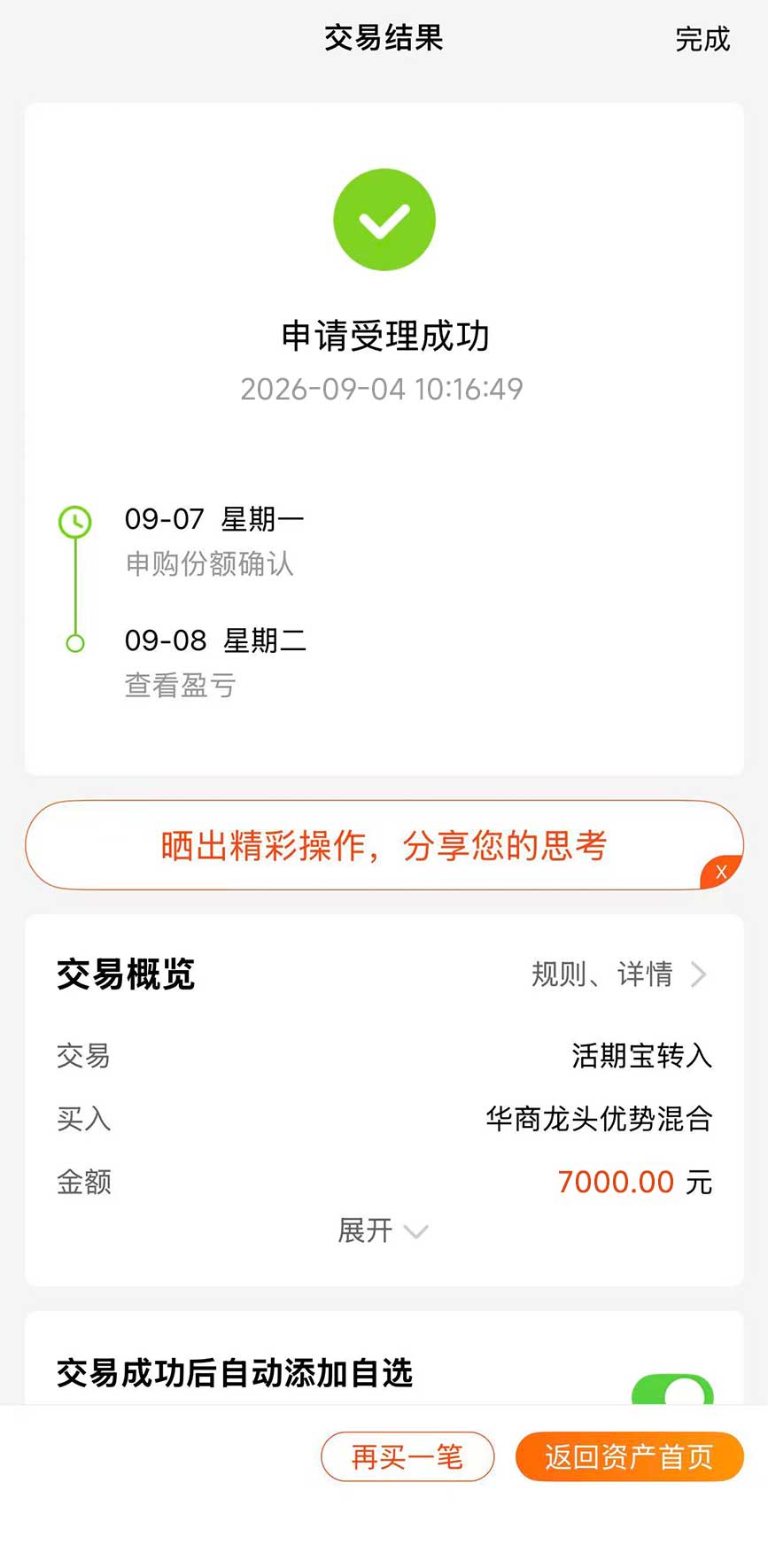This screenshot has width=768, height=1568.
Task: Expand transaction details via 展开
Action: click(x=383, y=1230)
